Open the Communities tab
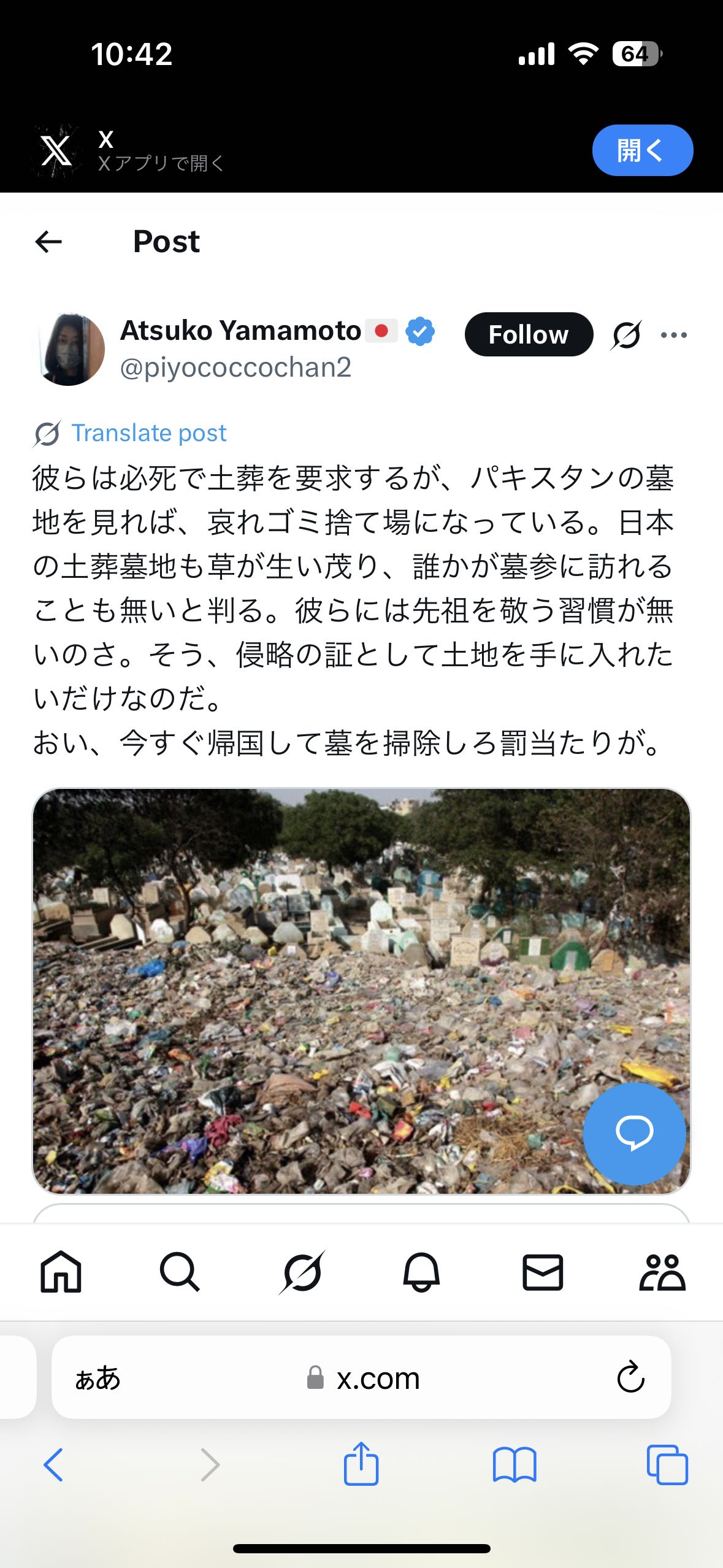 pos(662,1272)
